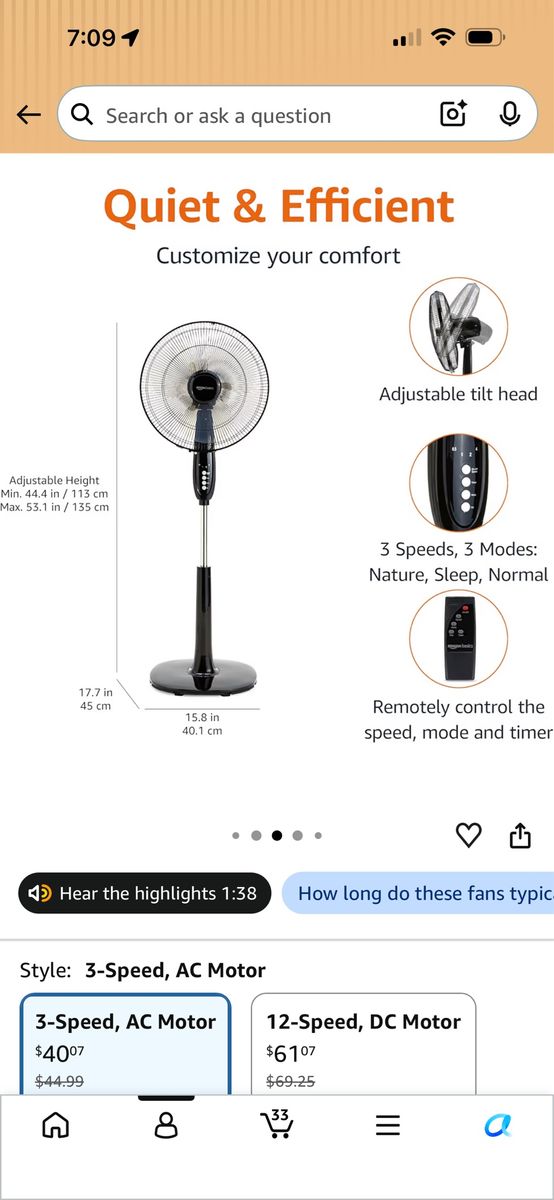Choose 12-Speed, DC Motor style
Screen dimensions: 554x1200
[x=363, y=1044]
